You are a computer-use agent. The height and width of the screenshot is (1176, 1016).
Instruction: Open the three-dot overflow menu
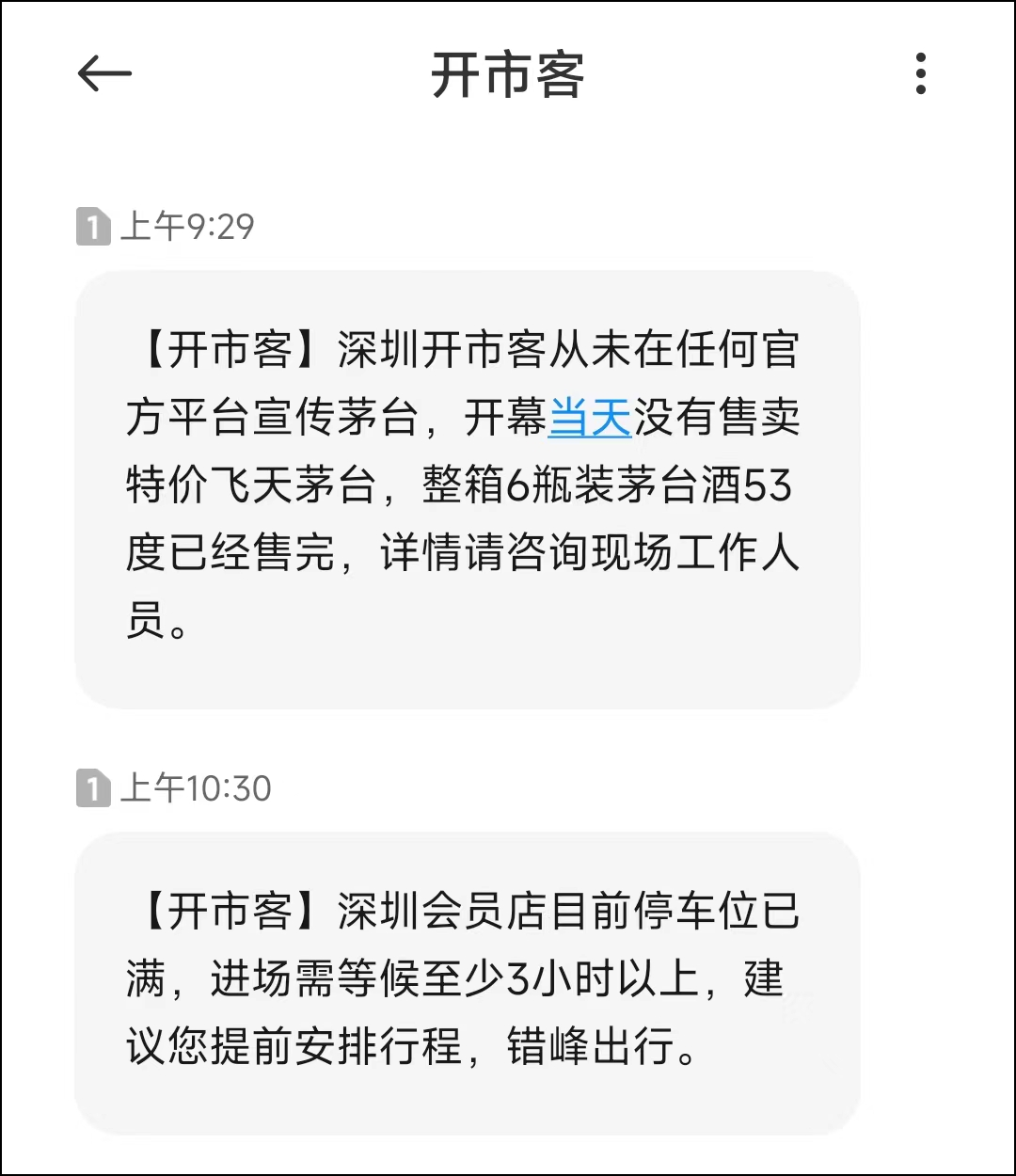pyautogui.click(x=920, y=73)
